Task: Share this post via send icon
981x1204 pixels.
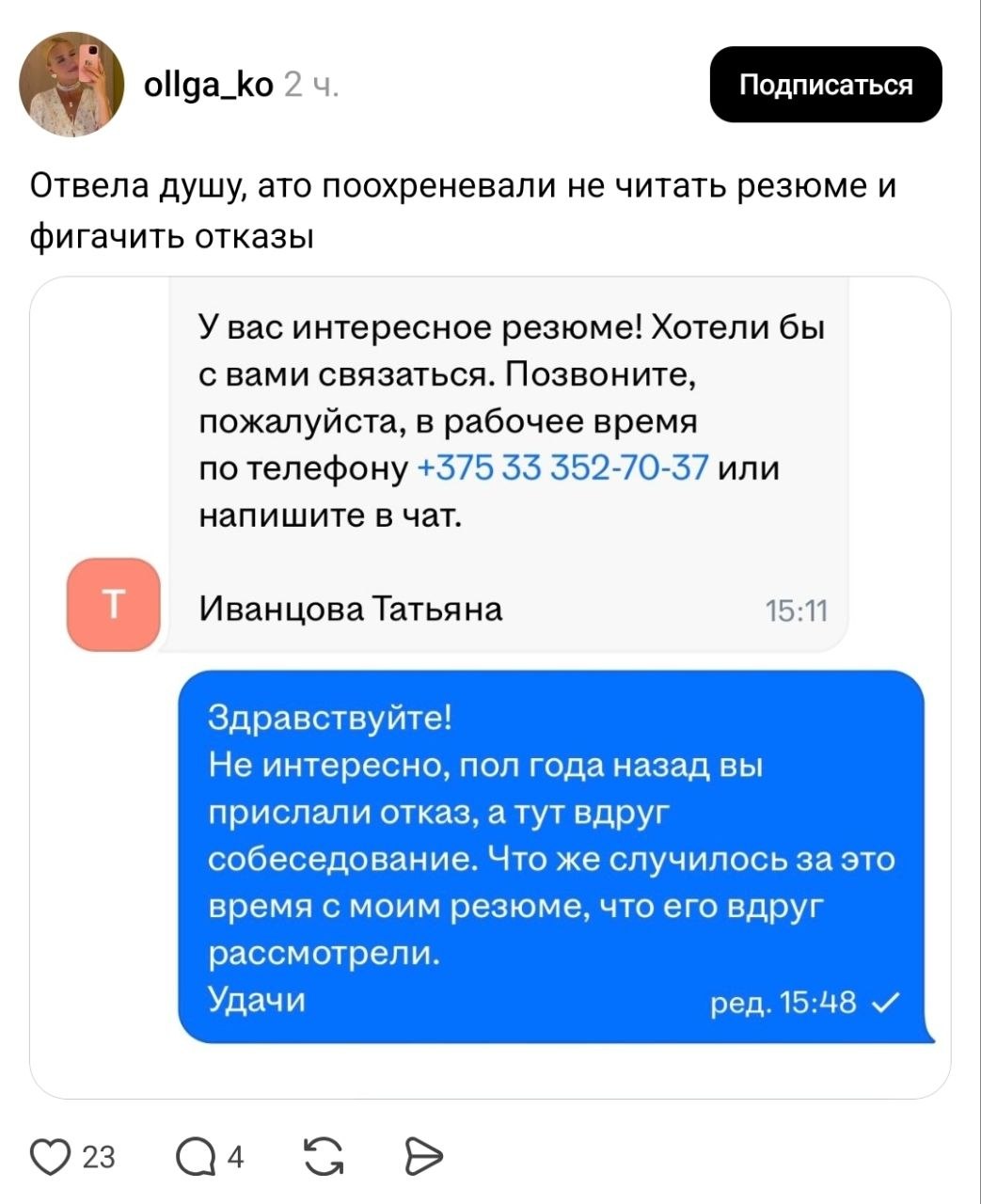Action: click(x=422, y=1156)
